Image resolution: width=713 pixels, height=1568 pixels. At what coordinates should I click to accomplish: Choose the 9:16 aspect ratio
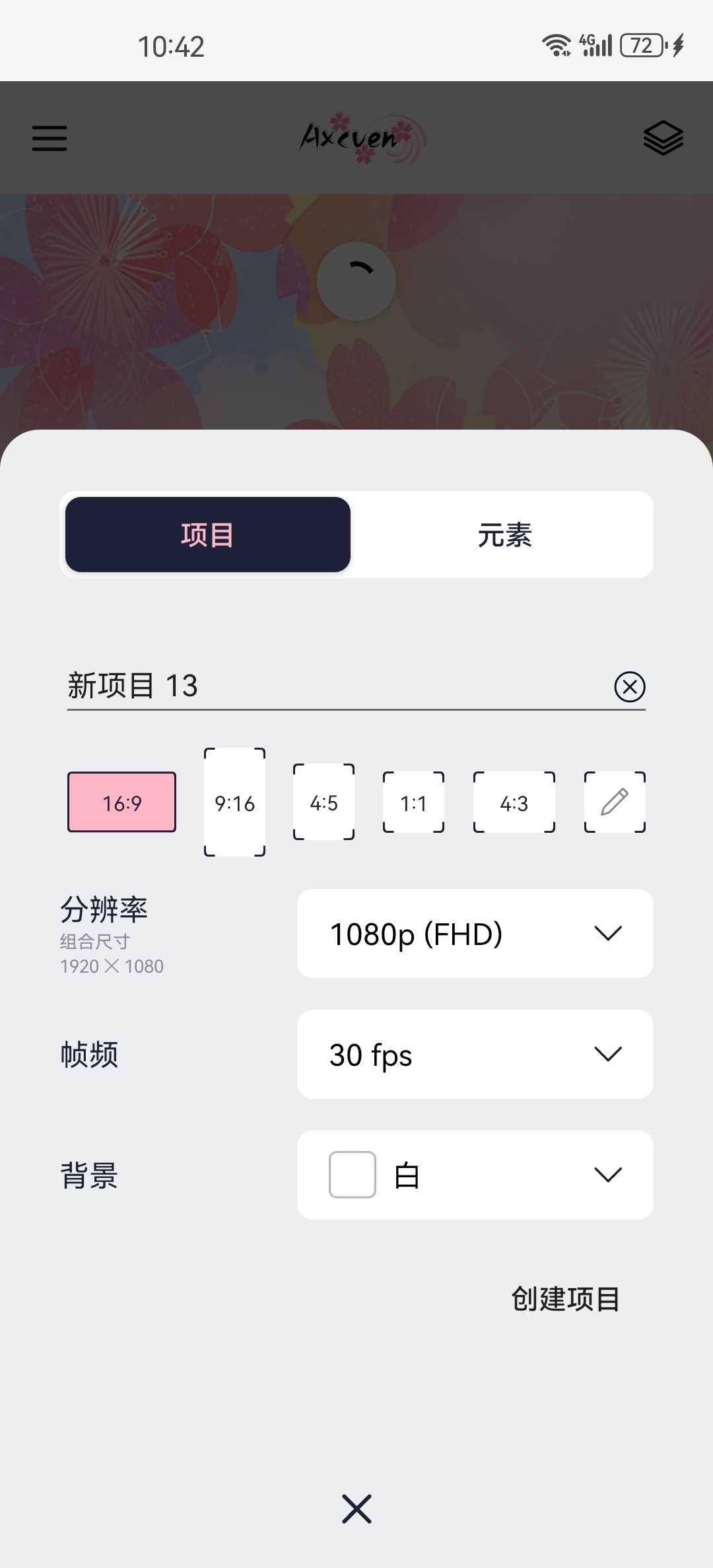[x=234, y=802]
